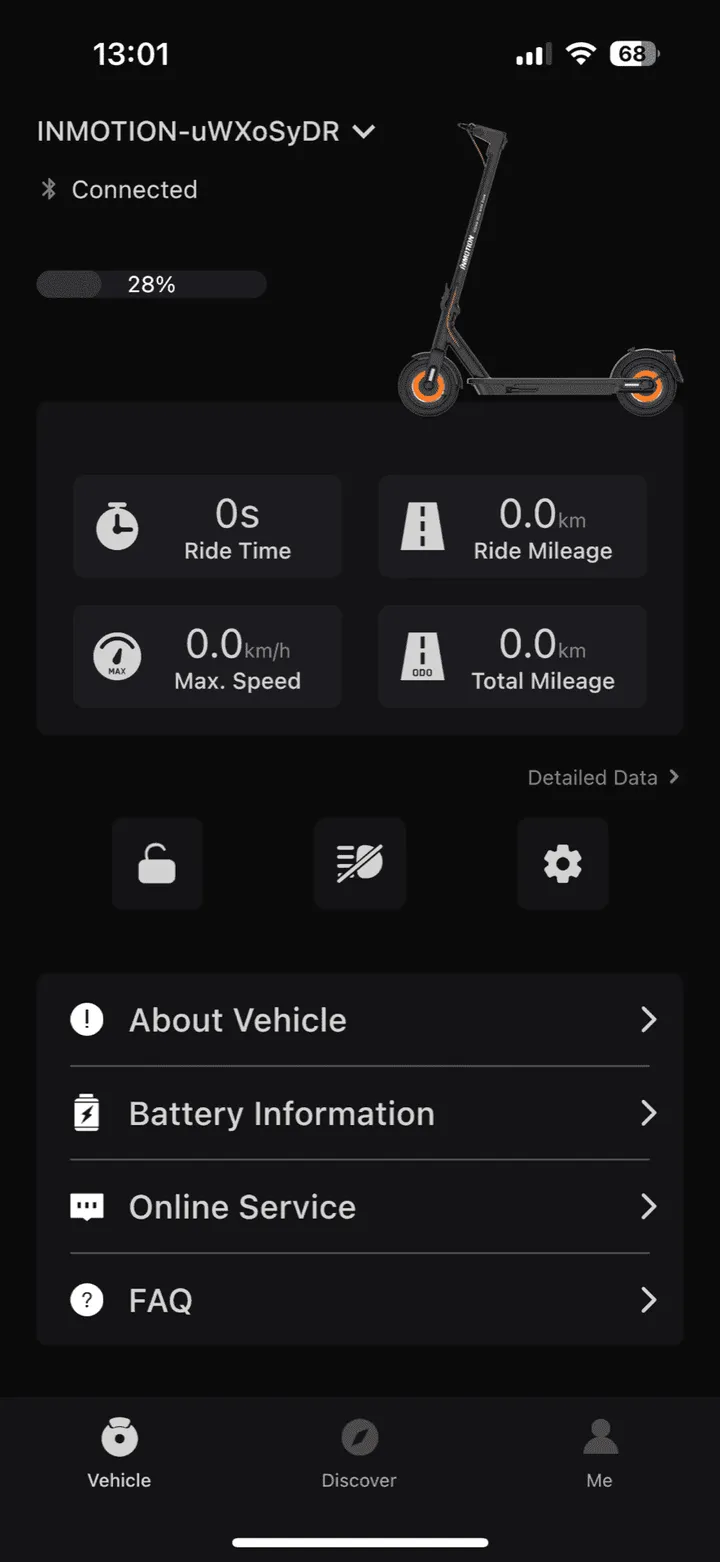Tap the unlock padlock icon
Image resolution: width=720 pixels, height=1562 pixels.
157,863
